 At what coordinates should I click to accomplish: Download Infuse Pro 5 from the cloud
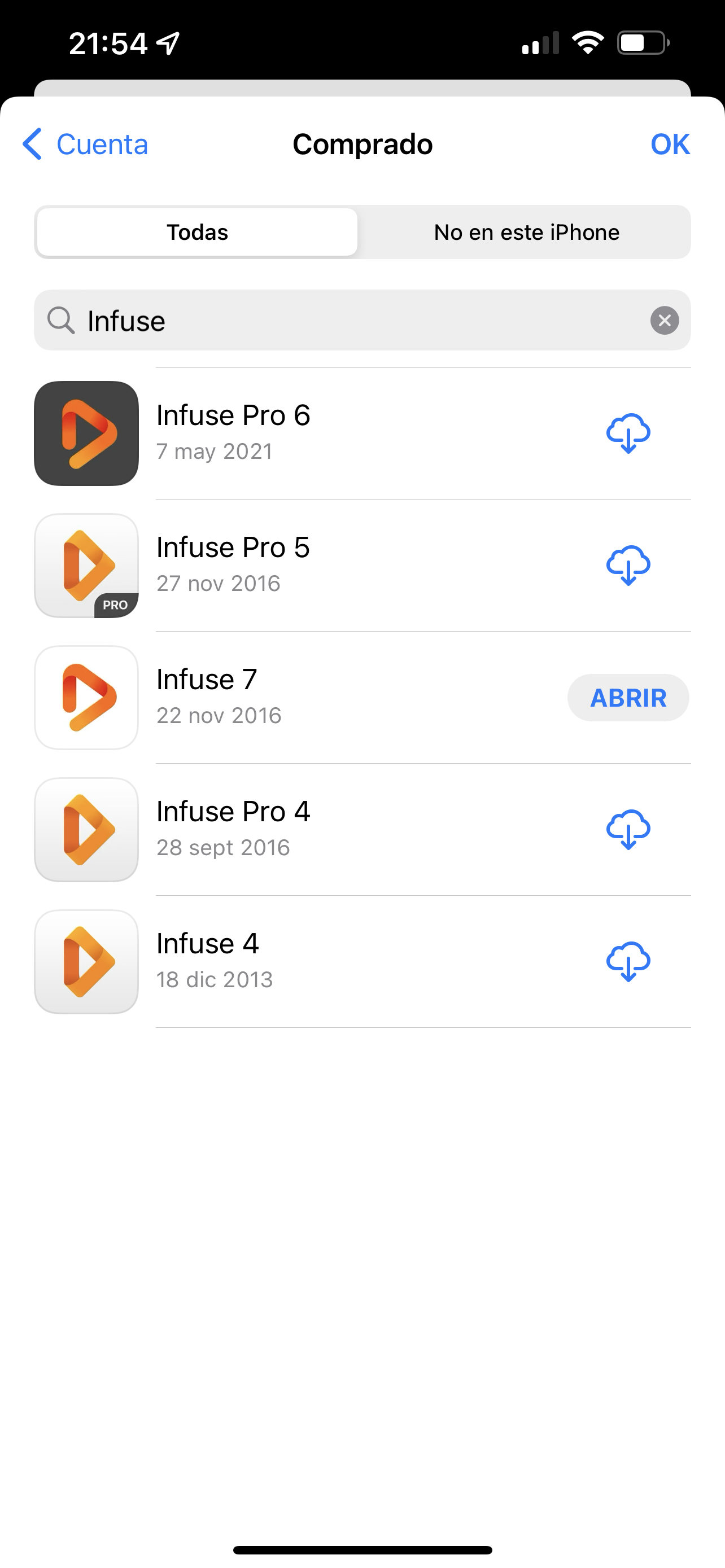click(x=628, y=566)
